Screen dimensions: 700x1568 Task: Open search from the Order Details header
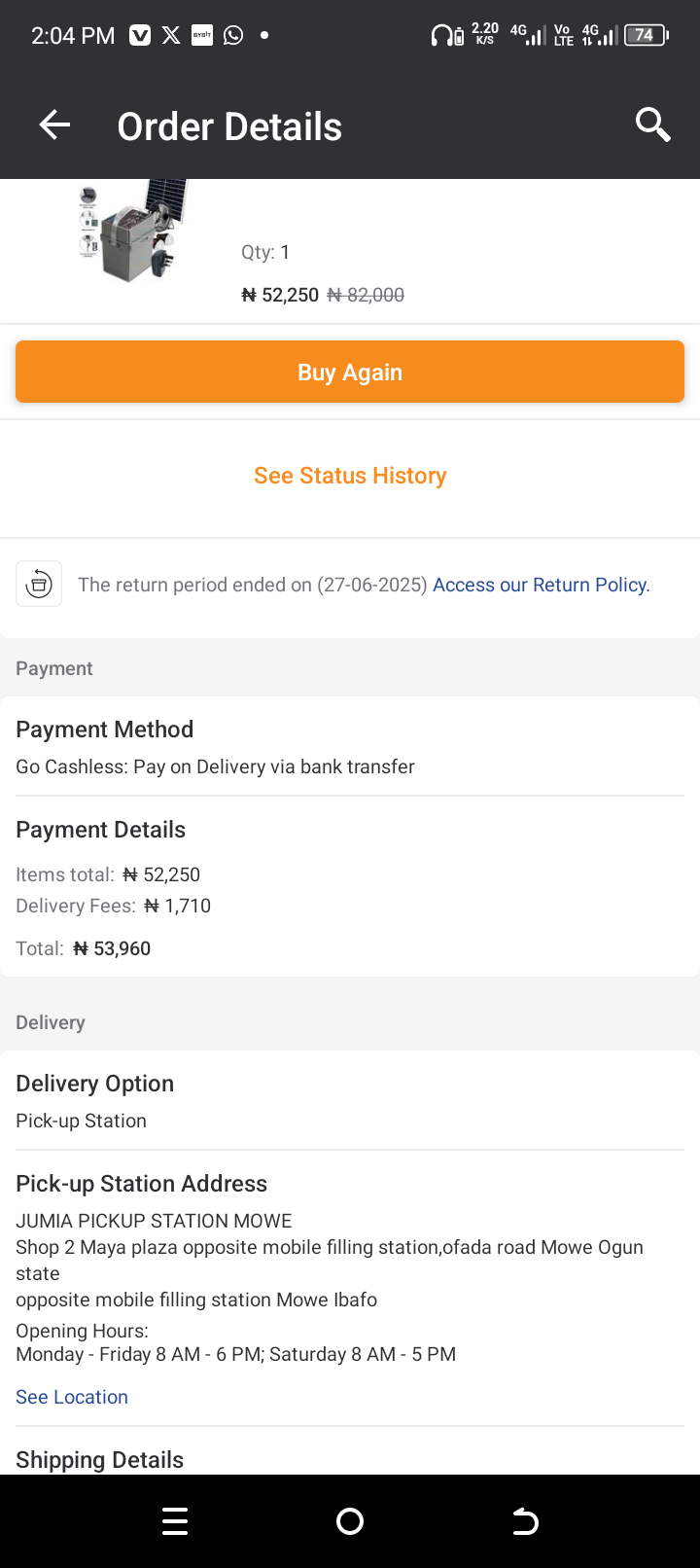(x=652, y=125)
